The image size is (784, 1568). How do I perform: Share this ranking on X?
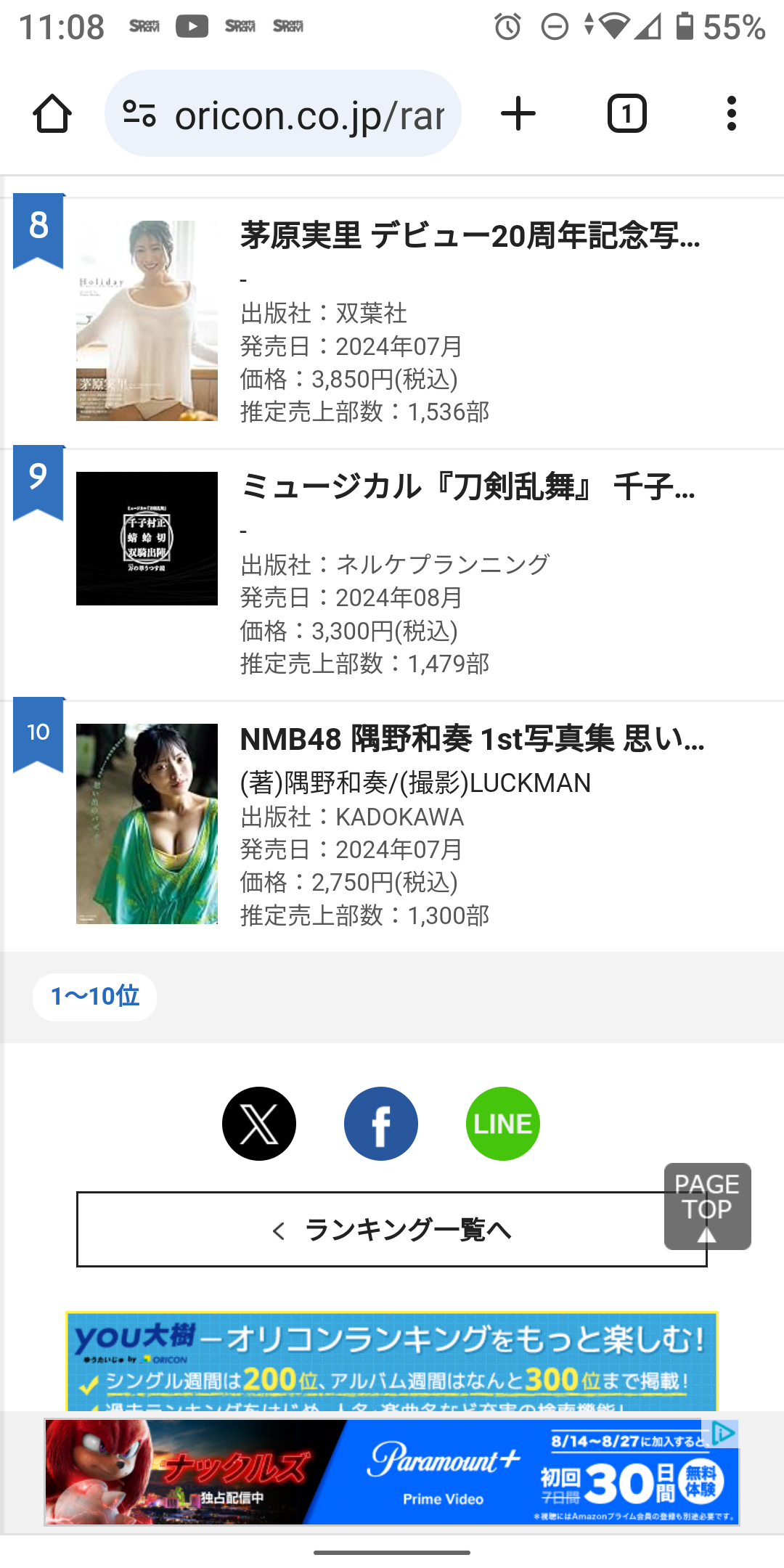259,1123
